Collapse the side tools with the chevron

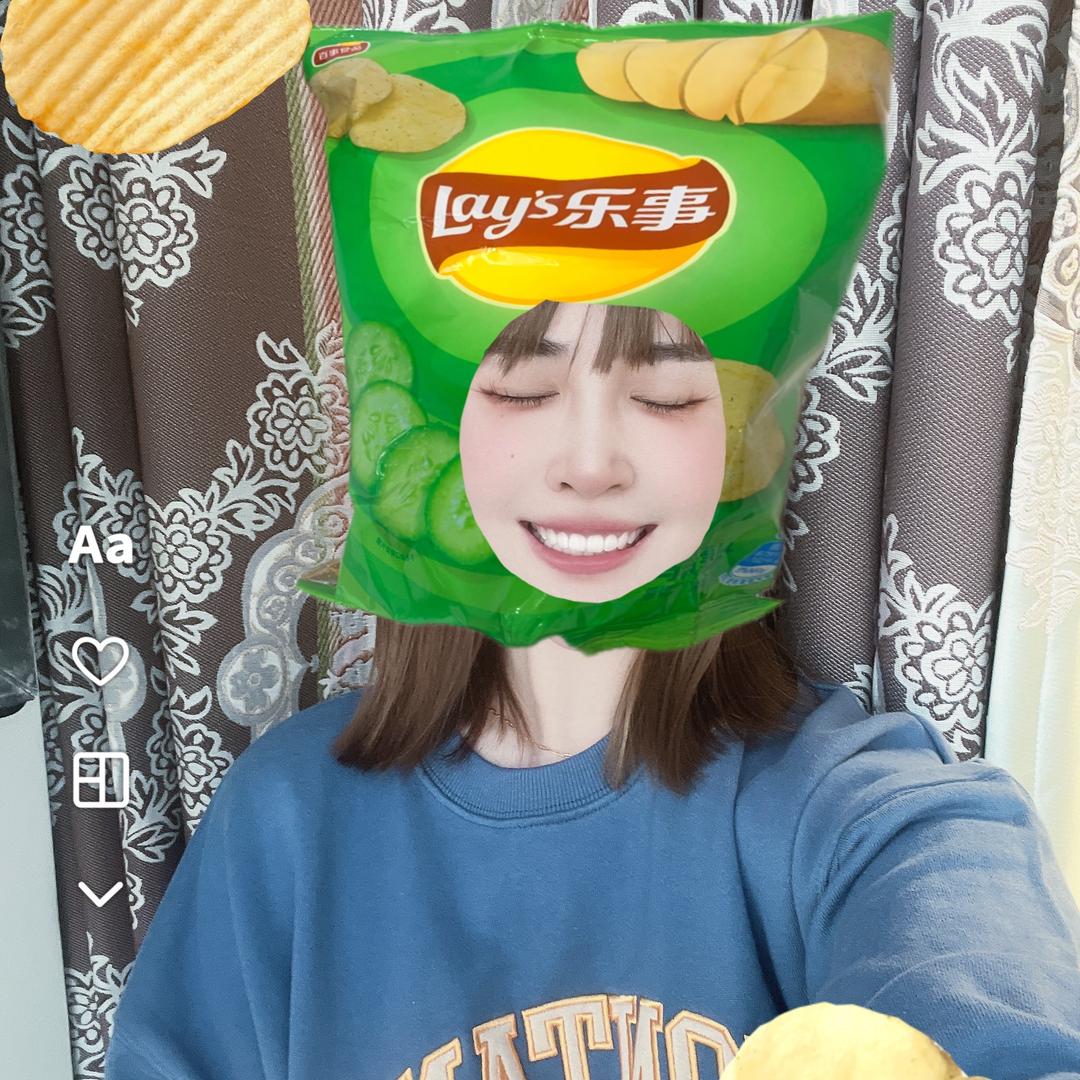point(101,893)
